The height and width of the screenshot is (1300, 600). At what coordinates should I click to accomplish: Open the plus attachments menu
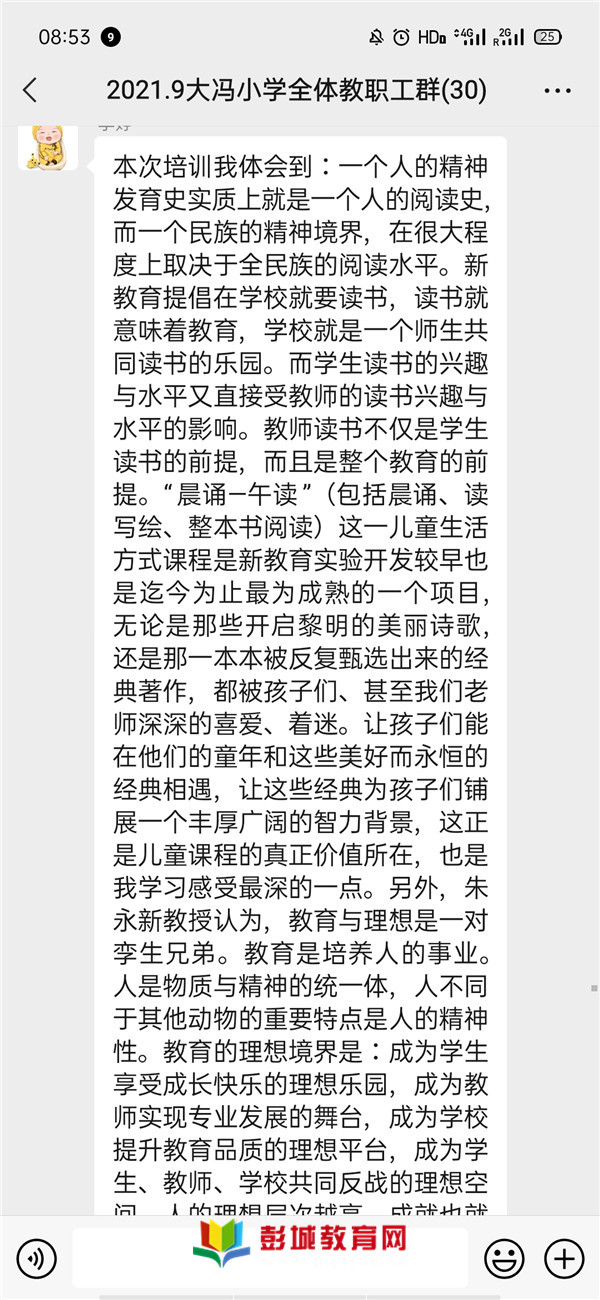tap(565, 1257)
